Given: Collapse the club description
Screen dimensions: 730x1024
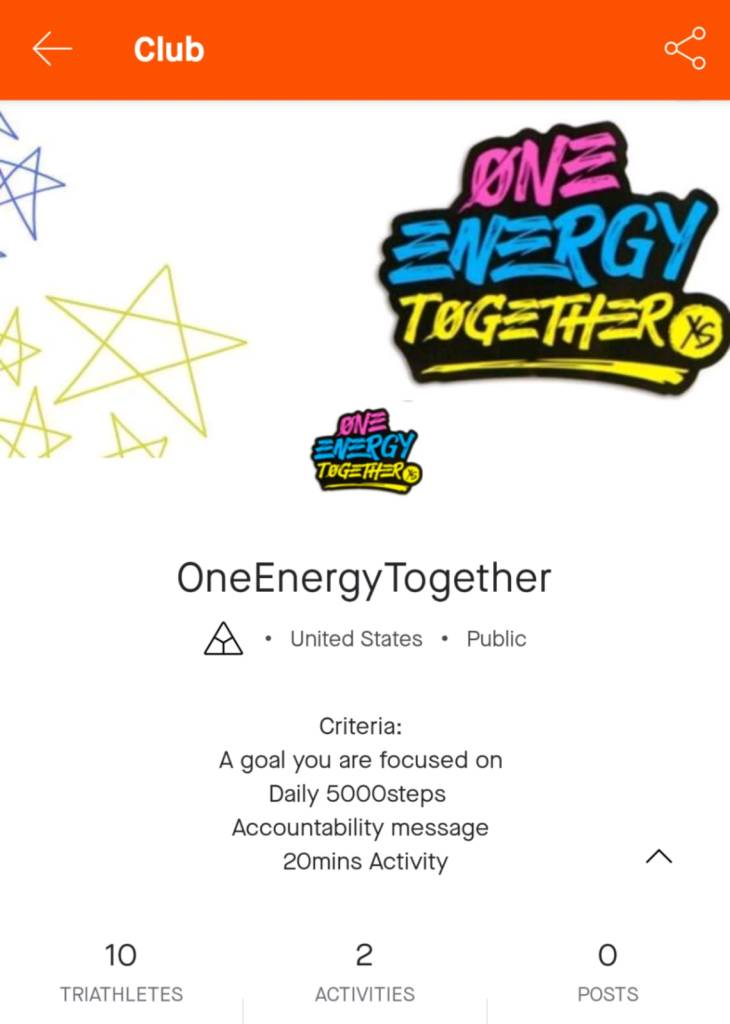Looking at the screenshot, I should tap(659, 856).
